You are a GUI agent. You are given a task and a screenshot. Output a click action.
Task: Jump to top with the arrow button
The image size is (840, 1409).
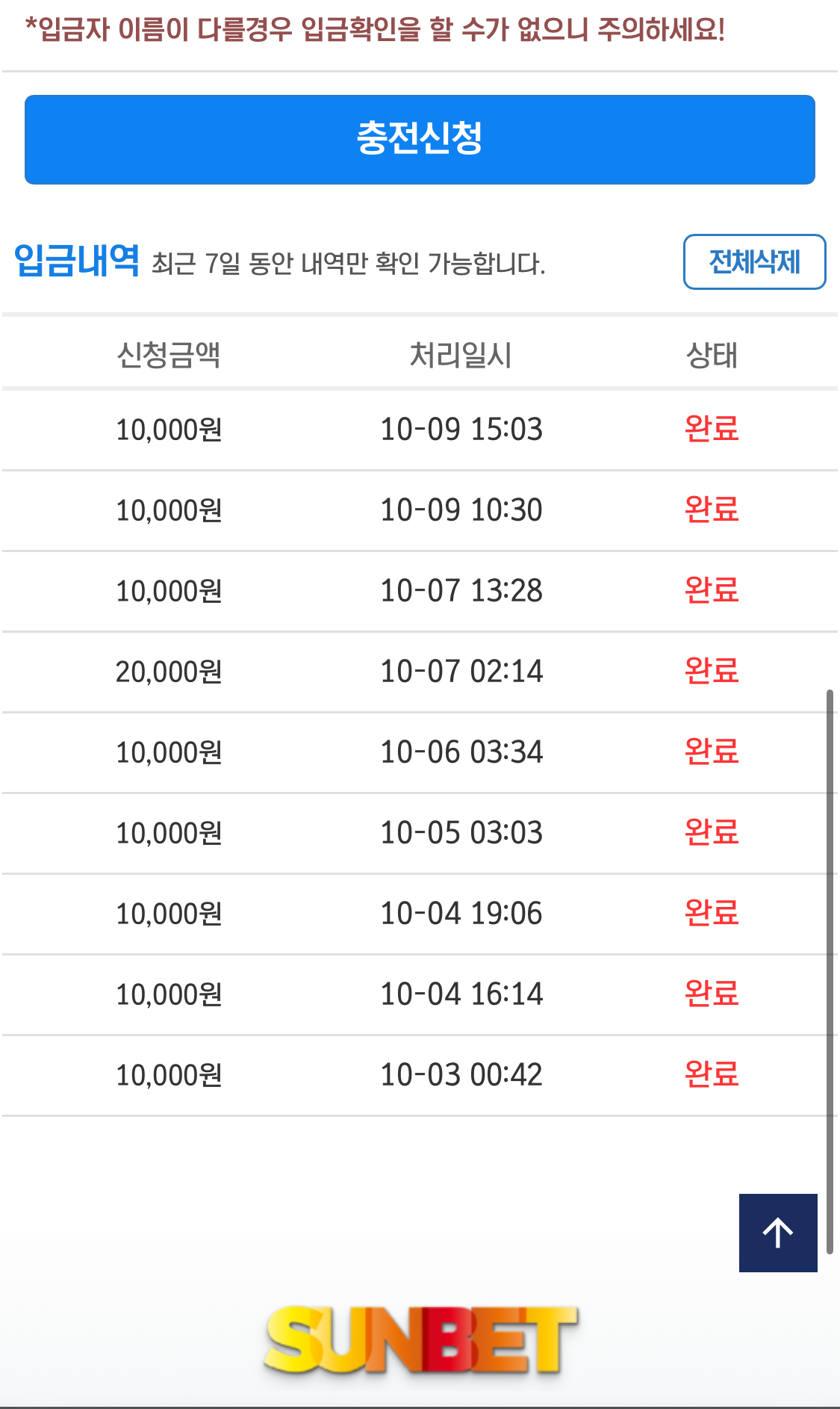point(778,1233)
